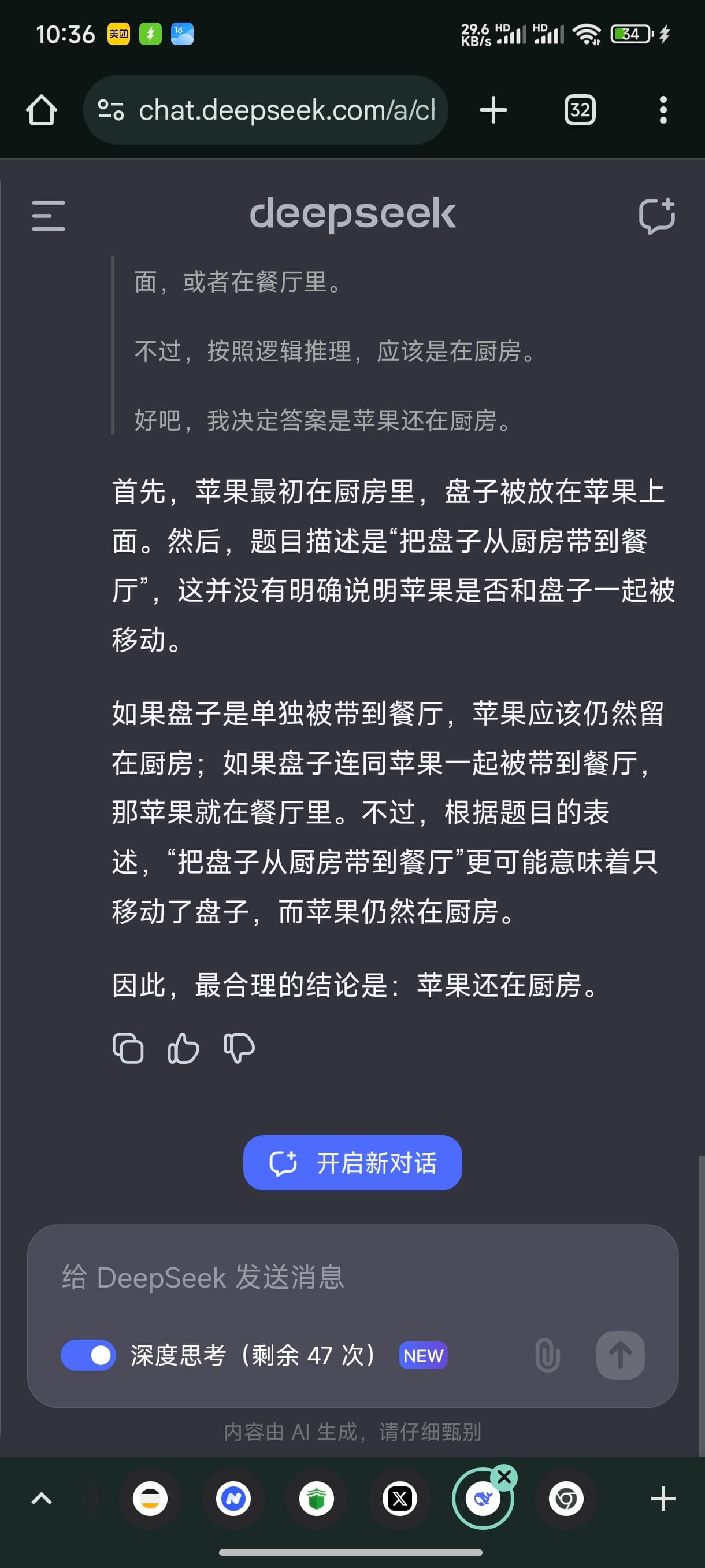Tap the 开启新对话 button
705x1568 pixels.
point(352,1163)
